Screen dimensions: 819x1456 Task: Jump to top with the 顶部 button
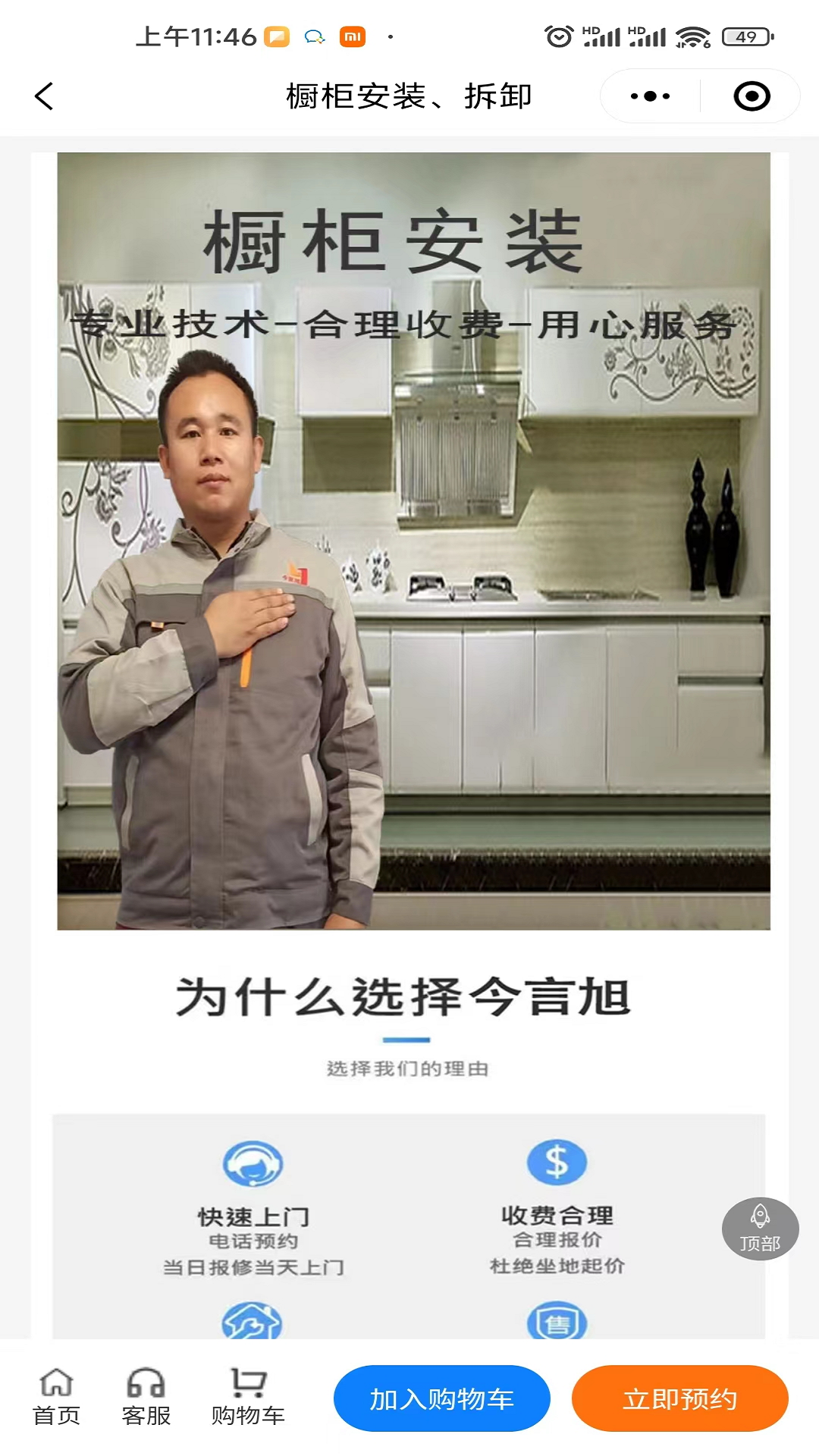[760, 1229]
